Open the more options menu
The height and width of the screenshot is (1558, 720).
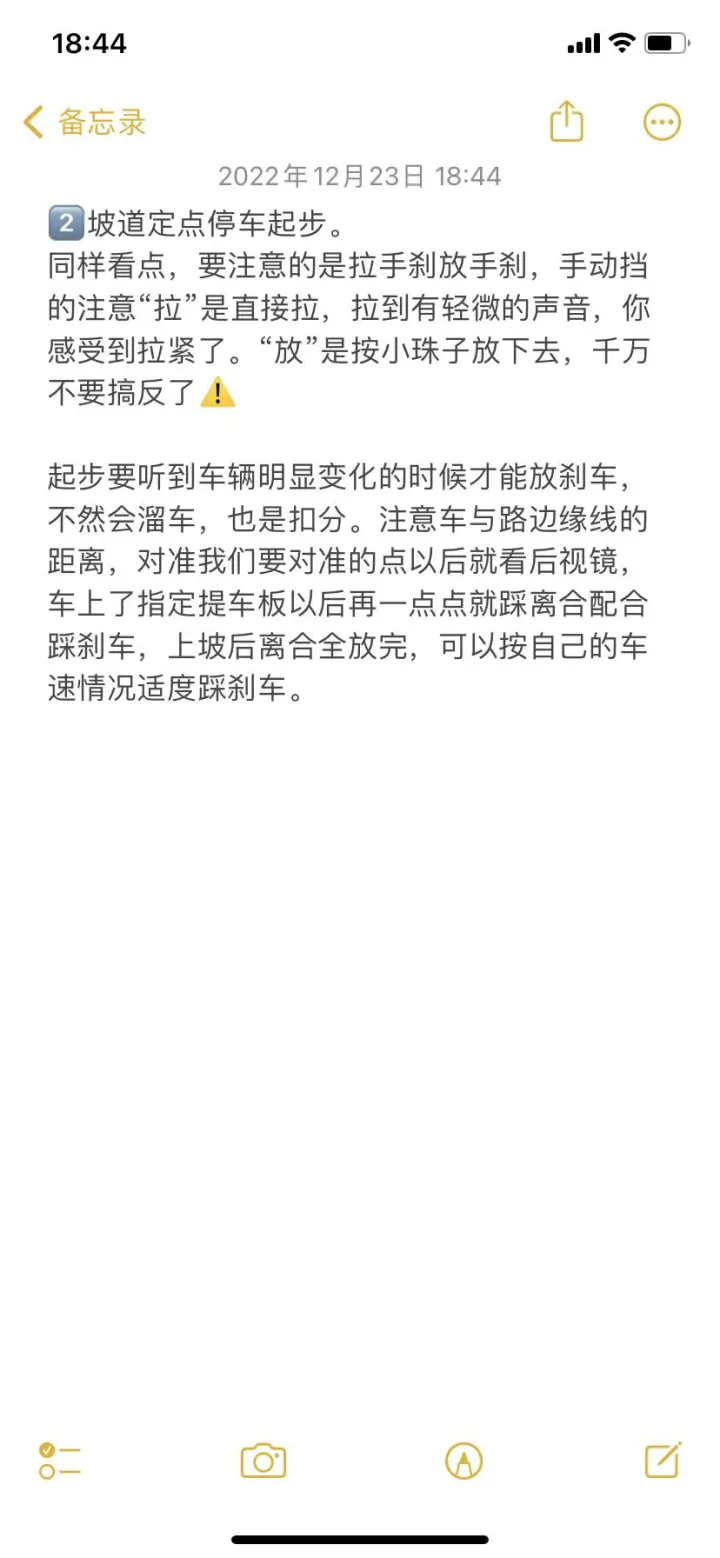click(661, 123)
